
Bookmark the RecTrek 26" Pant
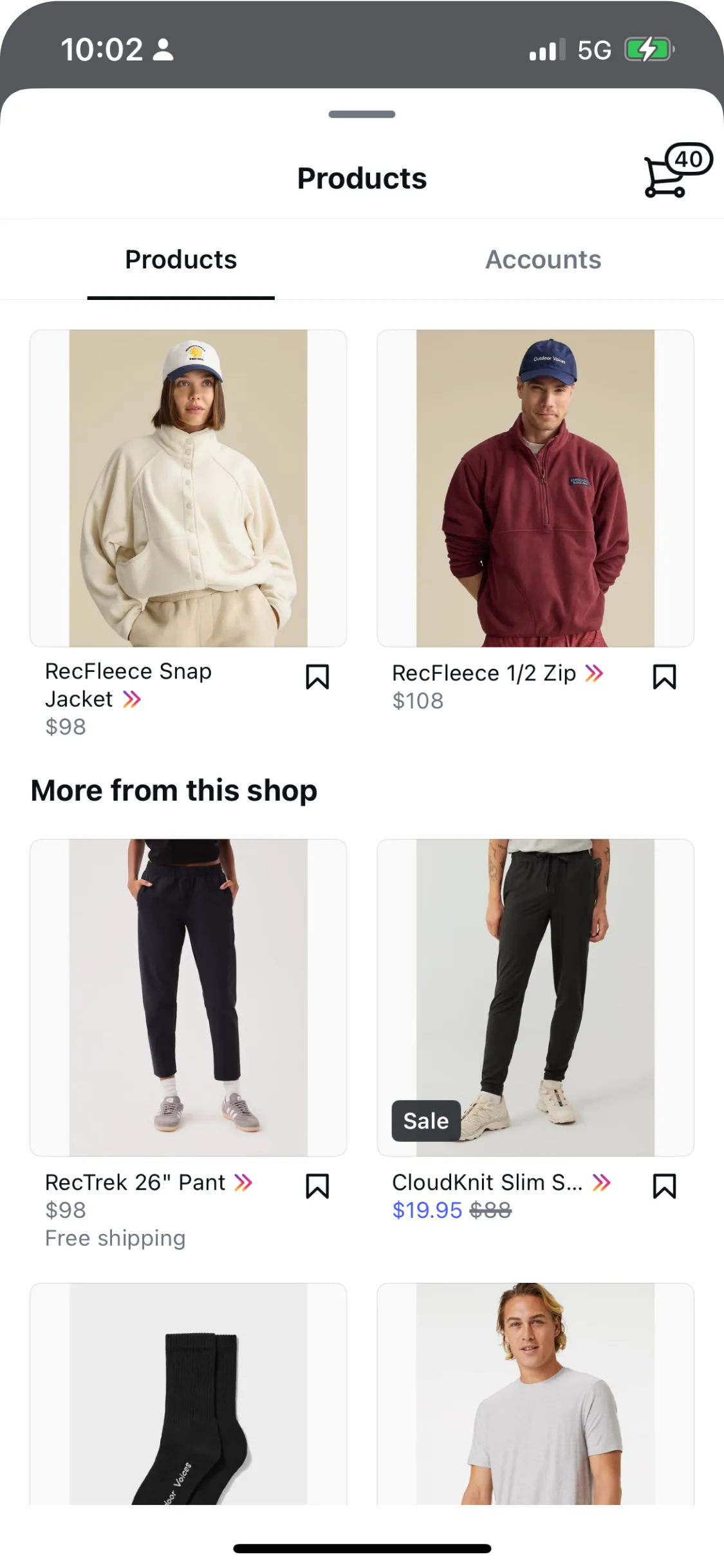[x=317, y=1186]
